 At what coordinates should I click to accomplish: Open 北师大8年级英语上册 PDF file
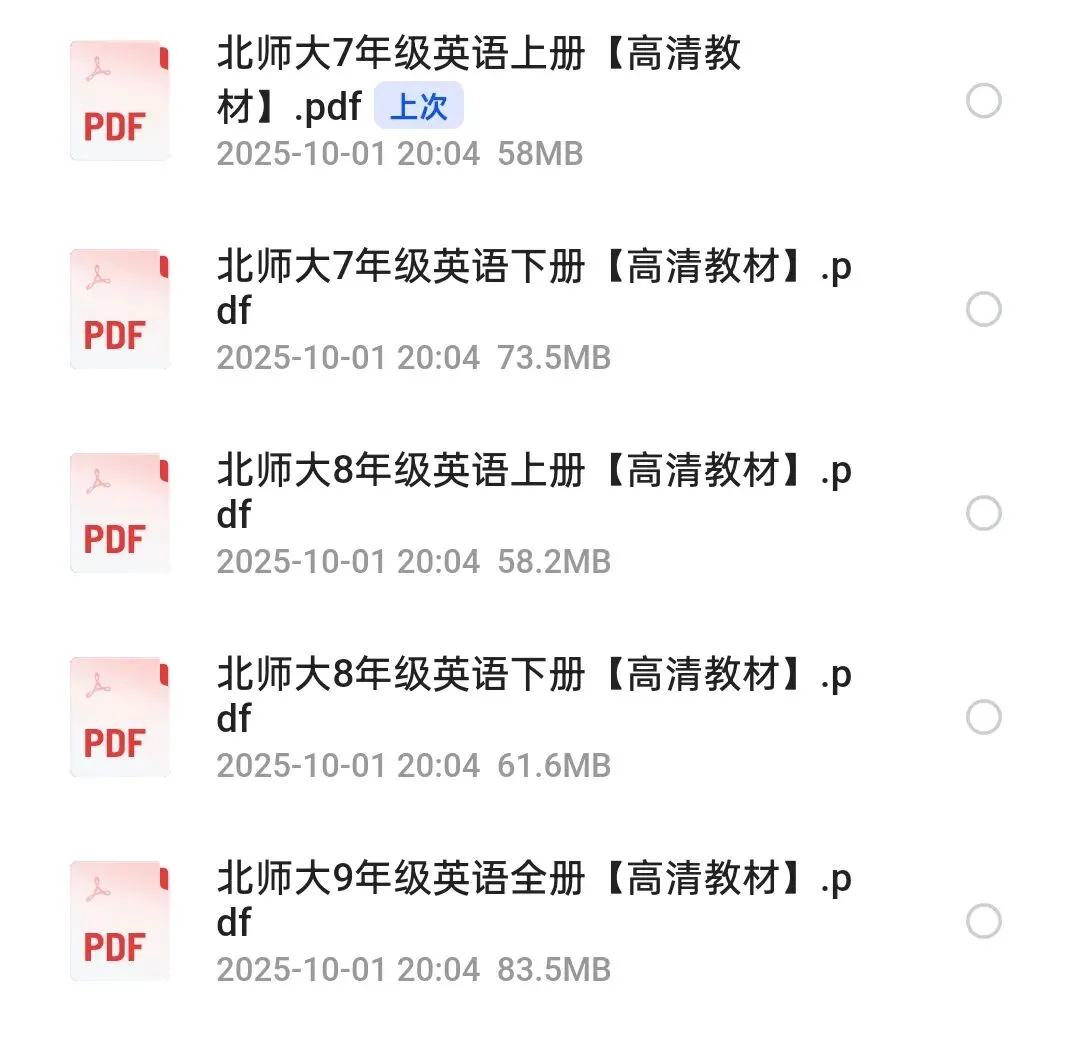click(x=533, y=473)
